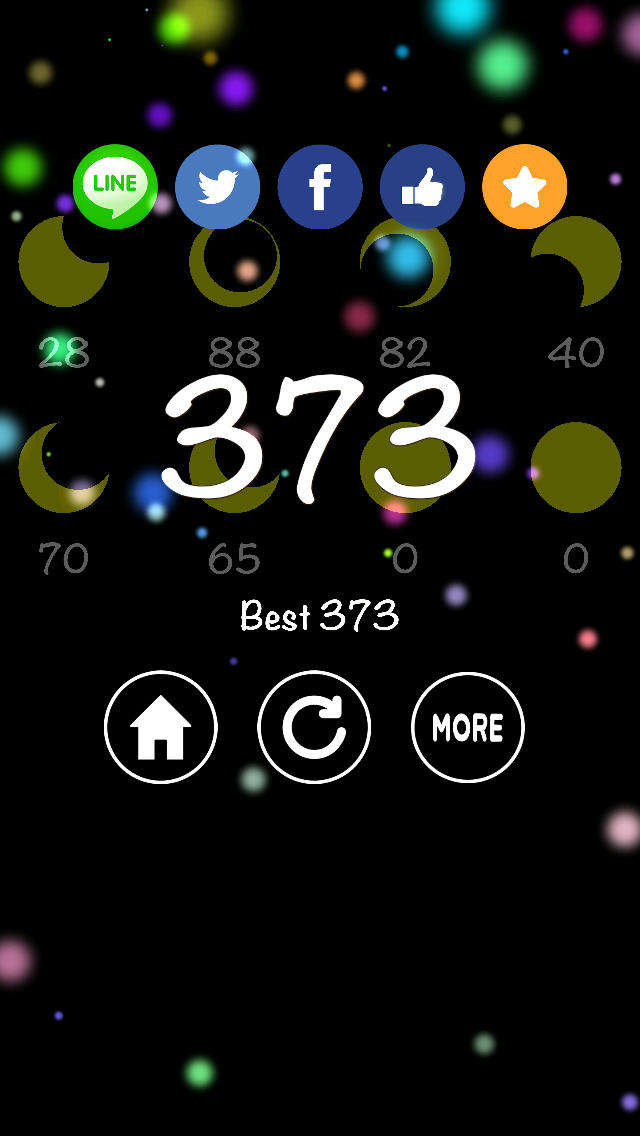
Task: Share score on Twitter
Action: pos(217,187)
